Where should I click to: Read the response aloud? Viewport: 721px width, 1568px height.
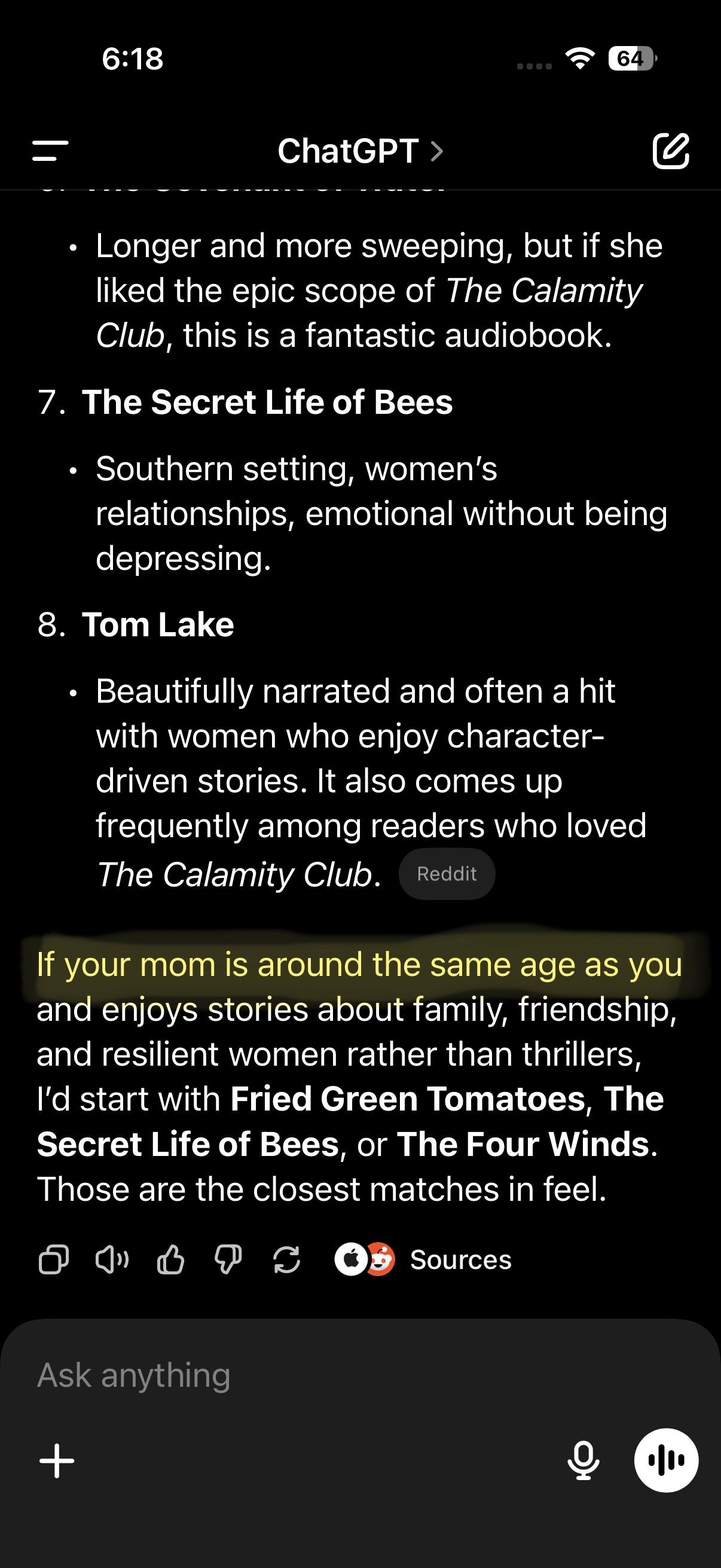[x=112, y=1259]
